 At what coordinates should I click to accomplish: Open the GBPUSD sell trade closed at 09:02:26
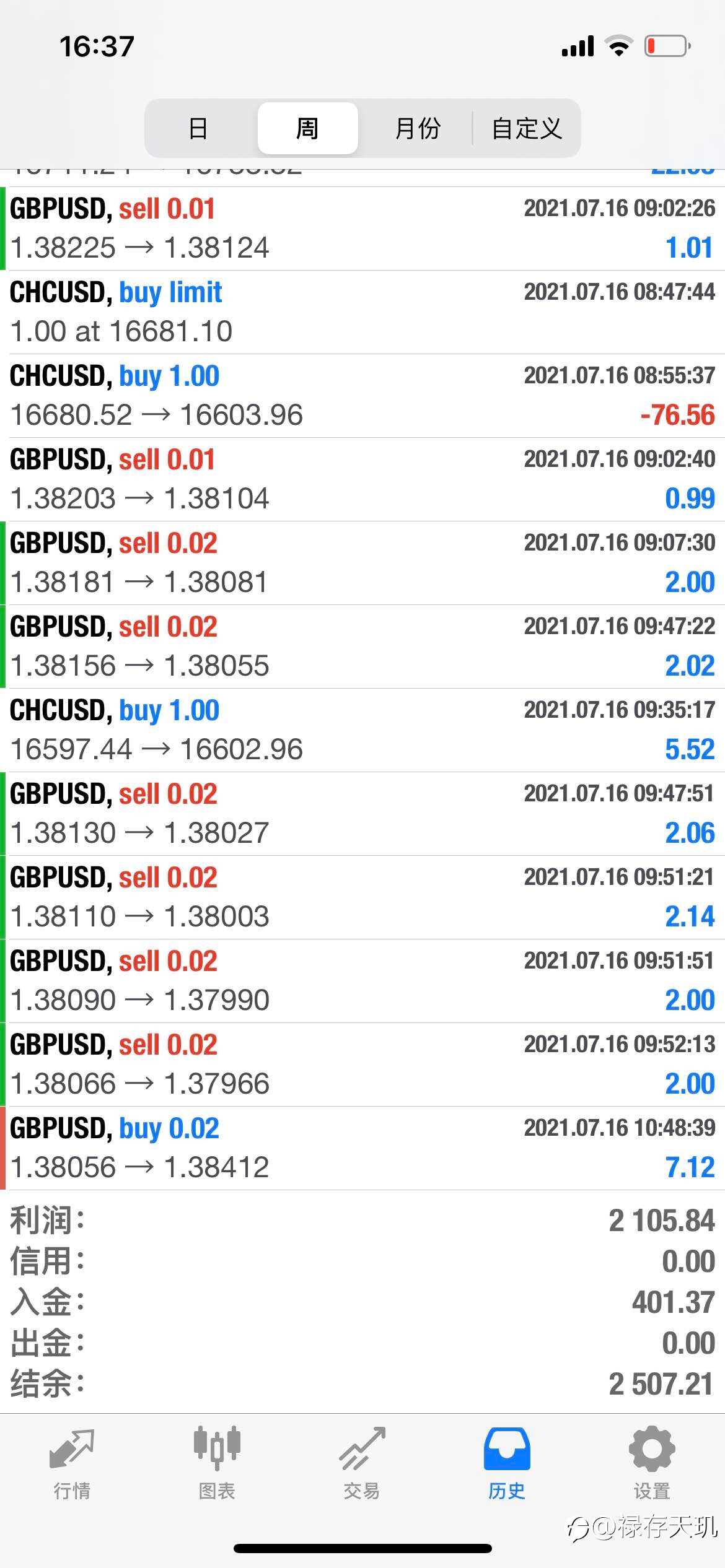362,229
